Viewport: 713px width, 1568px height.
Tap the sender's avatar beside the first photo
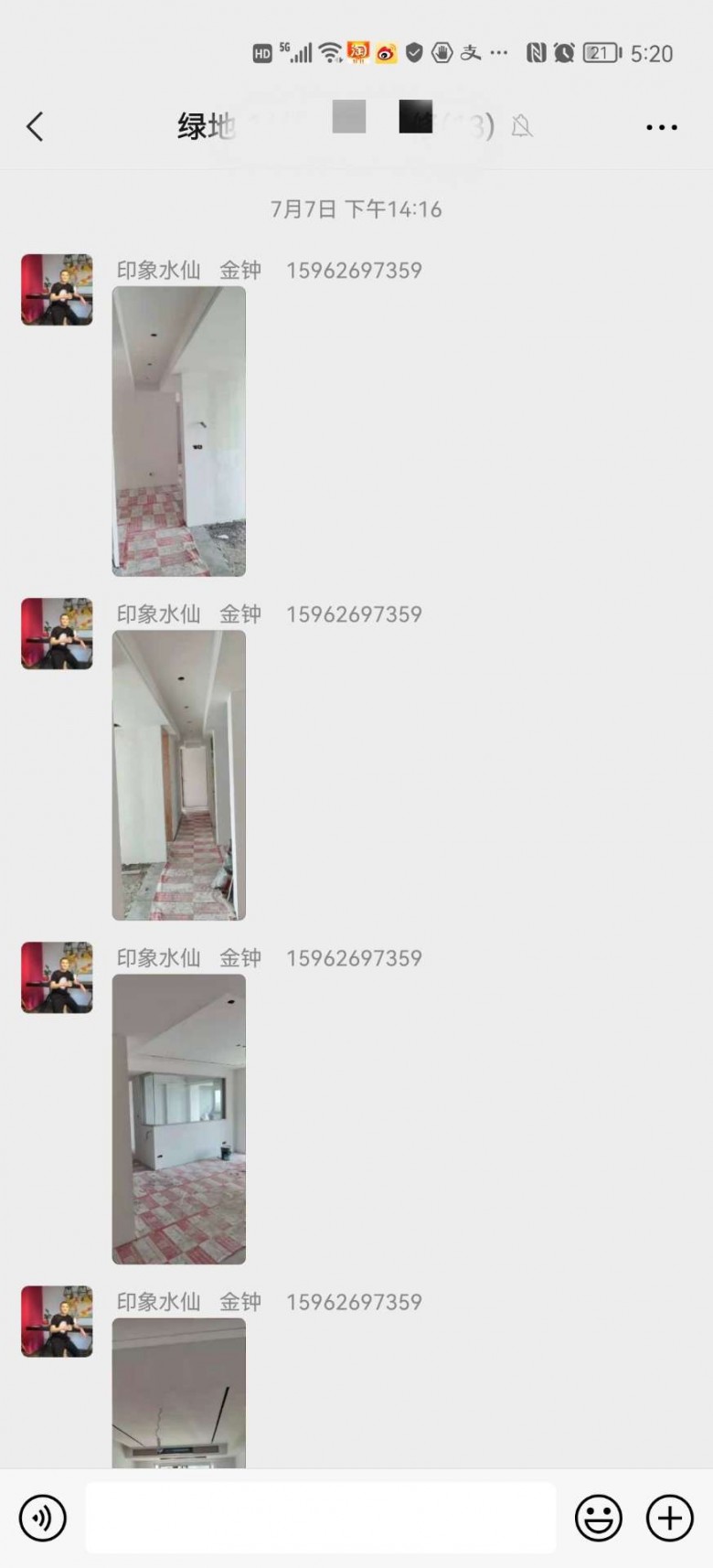coord(57,290)
